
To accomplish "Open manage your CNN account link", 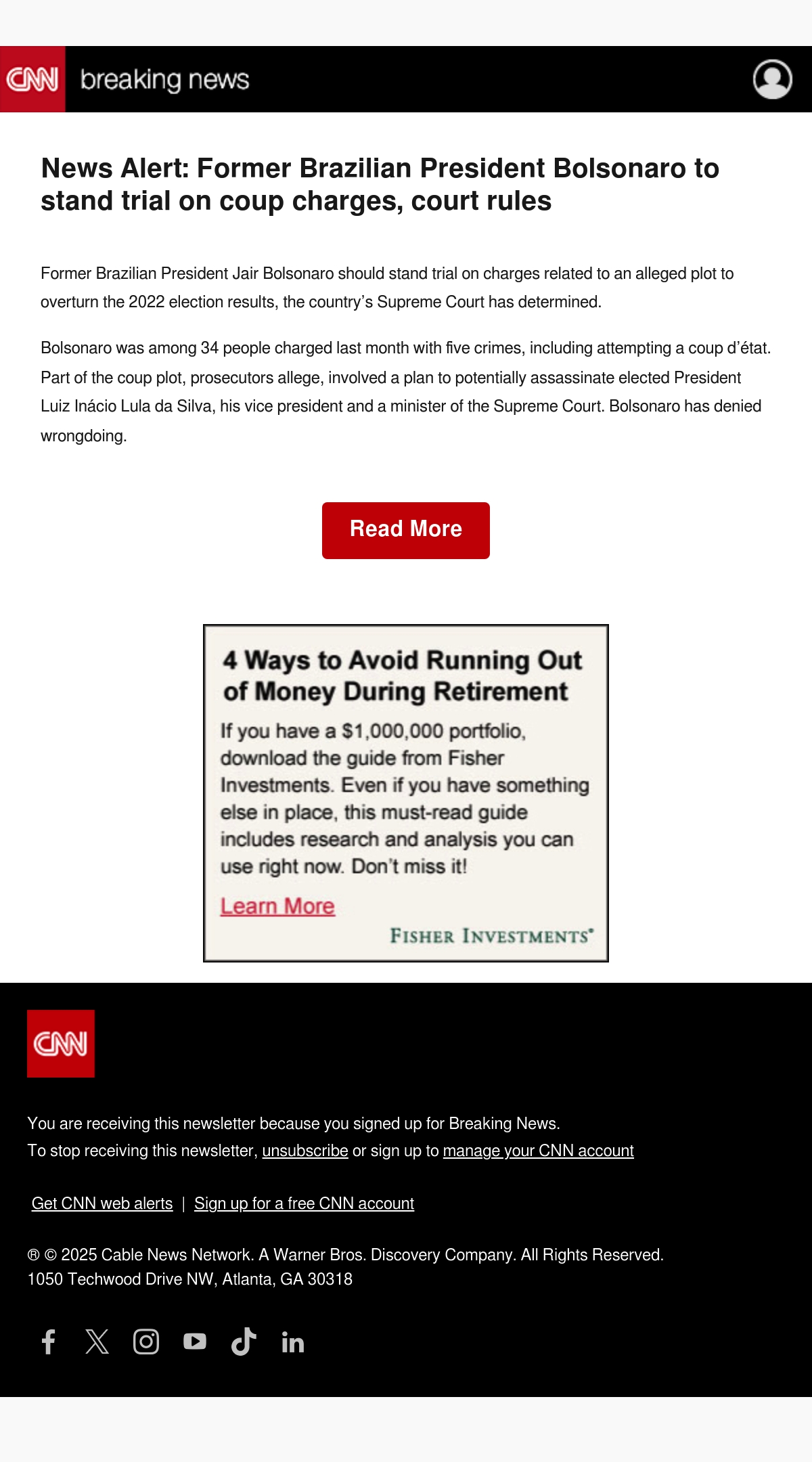I will pyautogui.click(x=538, y=1151).
